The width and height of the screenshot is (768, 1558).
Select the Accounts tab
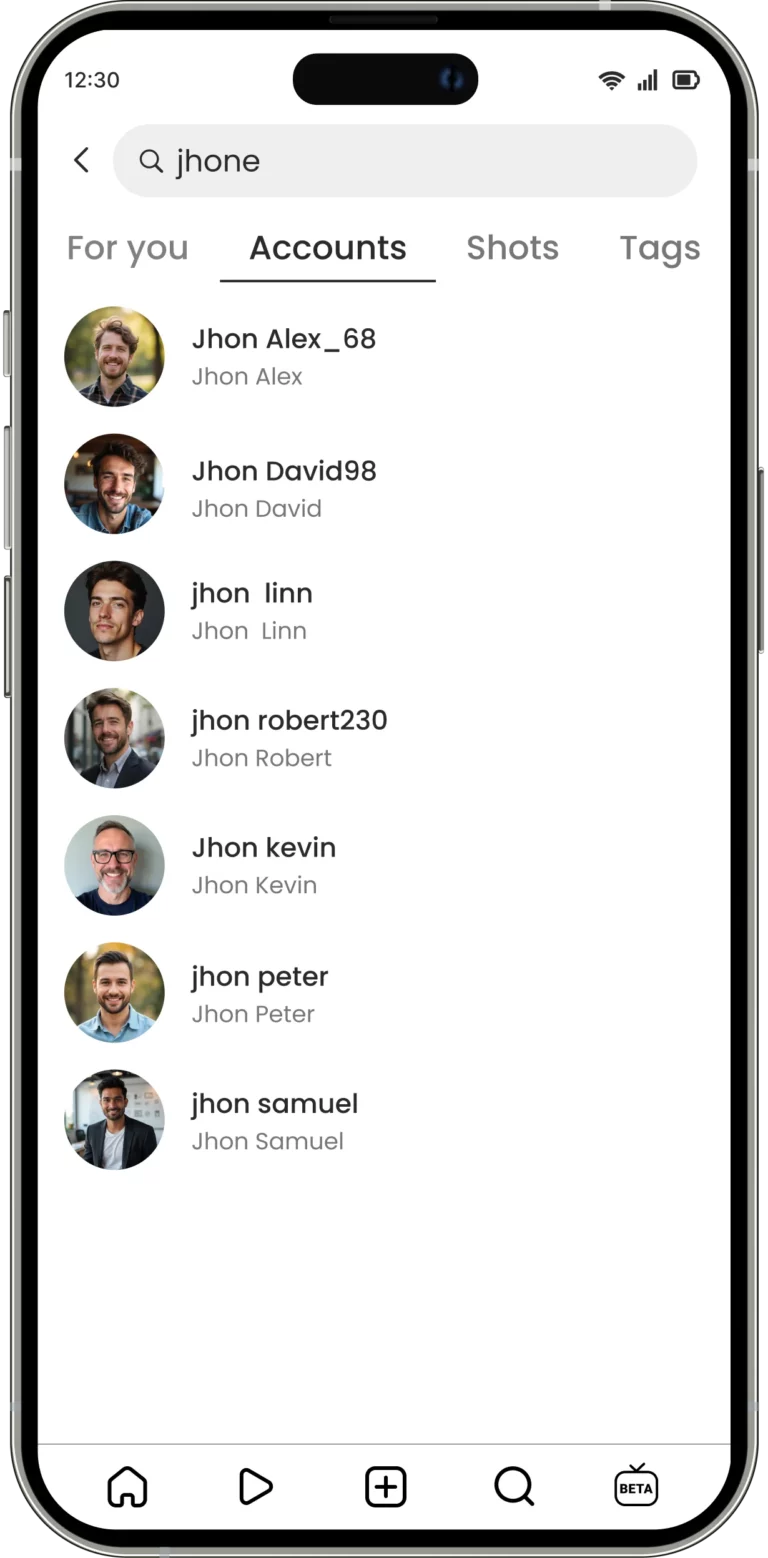328,248
